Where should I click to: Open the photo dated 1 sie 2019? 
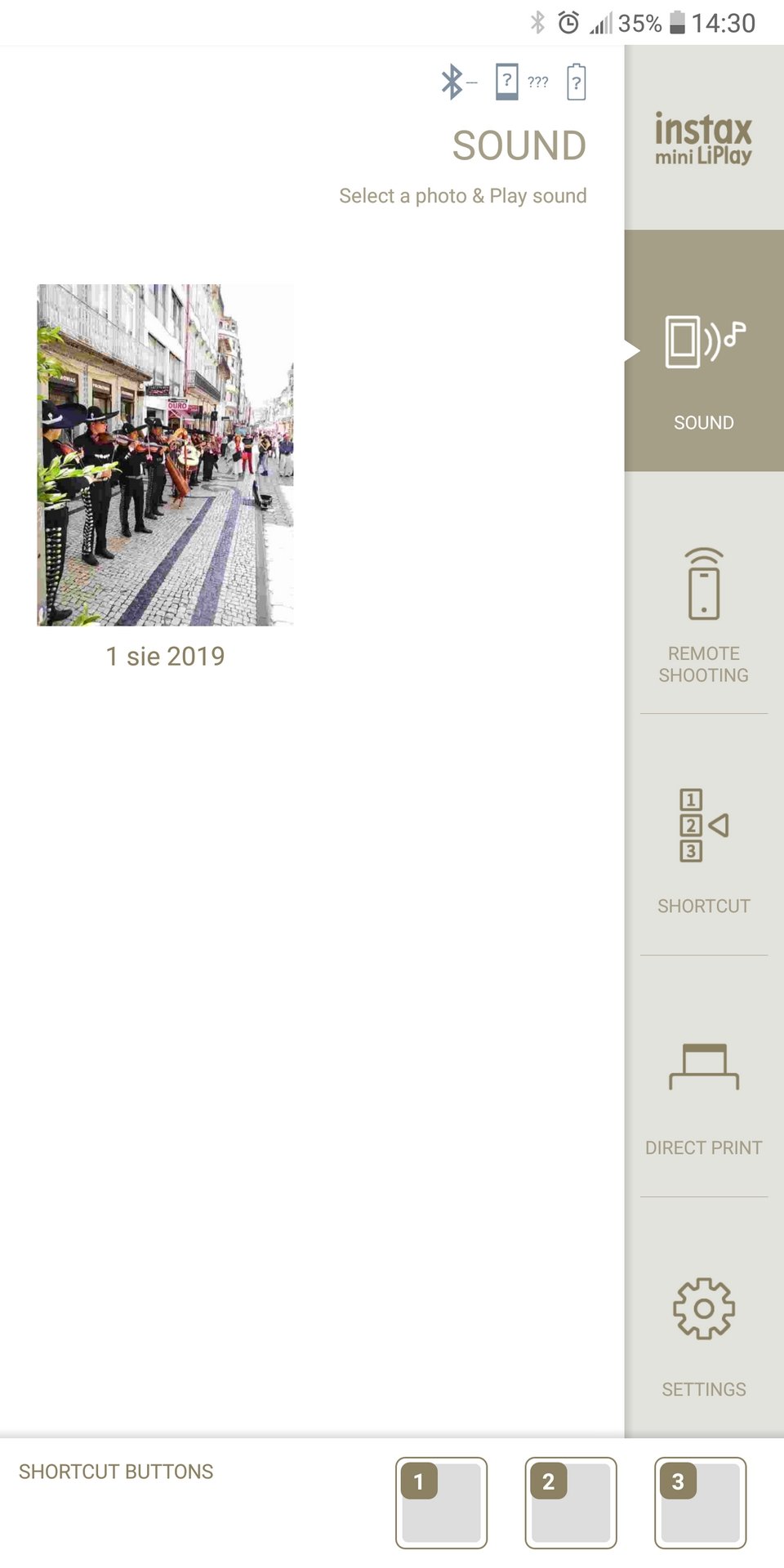pos(165,455)
